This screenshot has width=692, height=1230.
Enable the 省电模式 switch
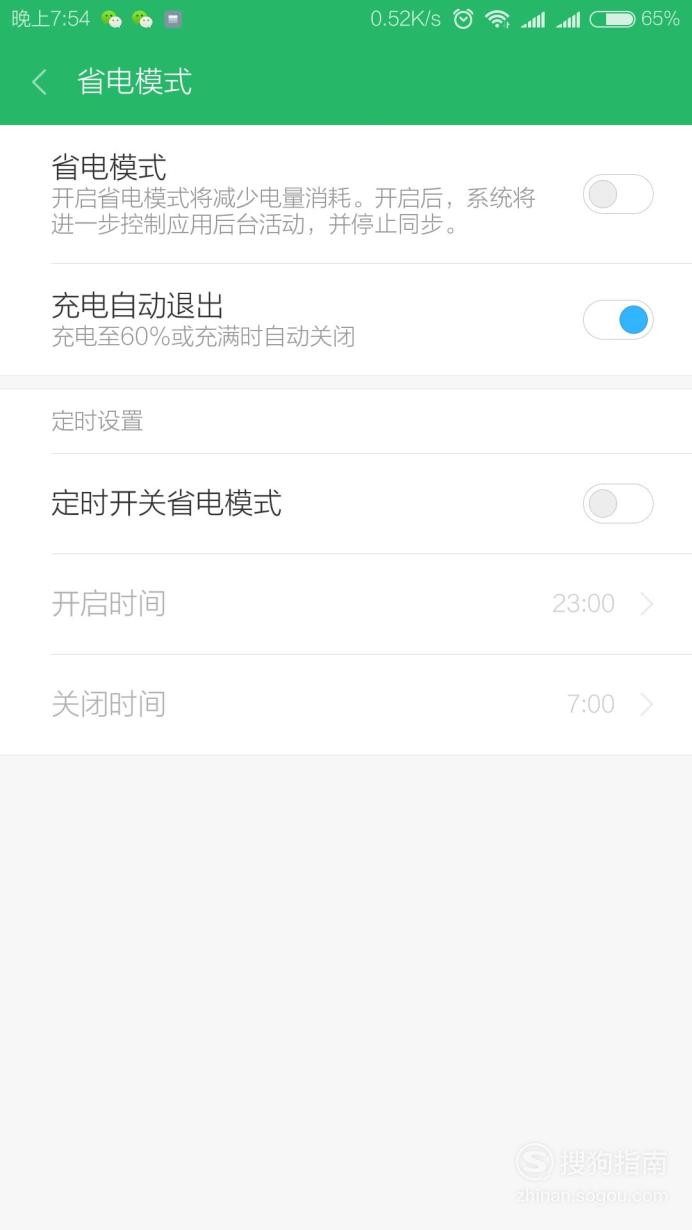(618, 194)
